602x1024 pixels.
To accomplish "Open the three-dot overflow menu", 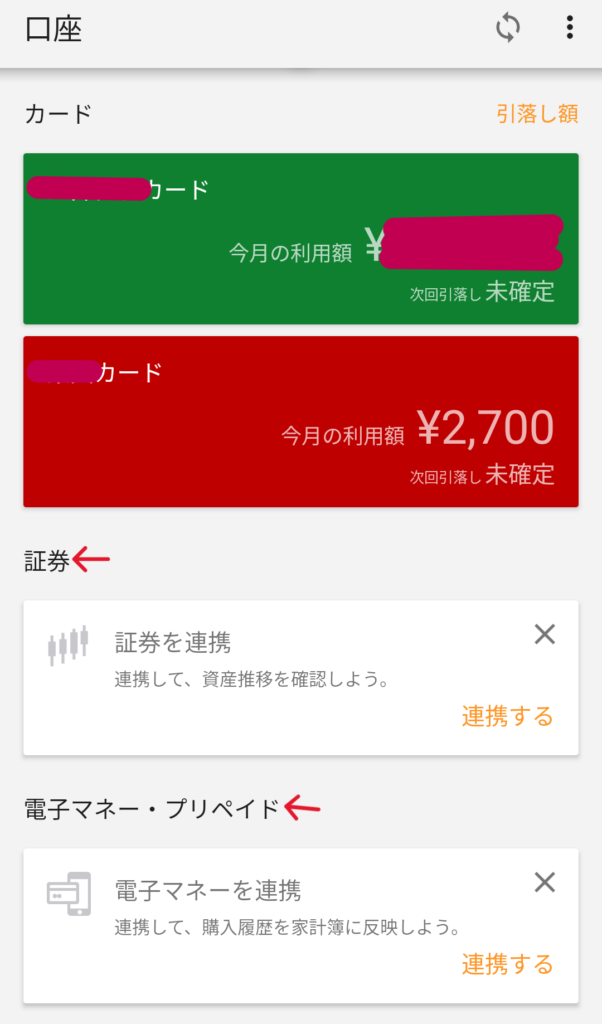I will [569, 28].
